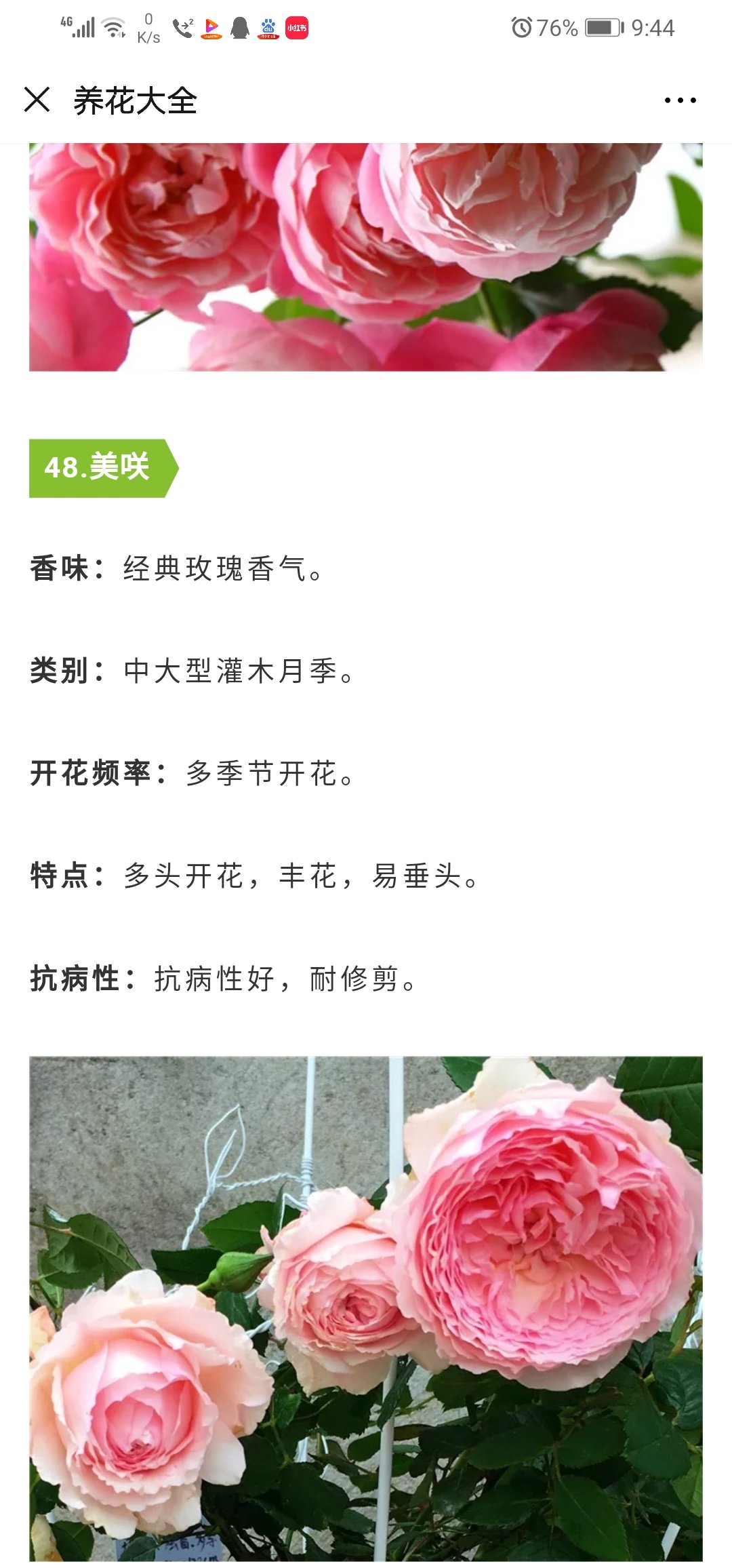Close the 养花大全 article page
This screenshot has height=1568, width=732.
tap(37, 100)
